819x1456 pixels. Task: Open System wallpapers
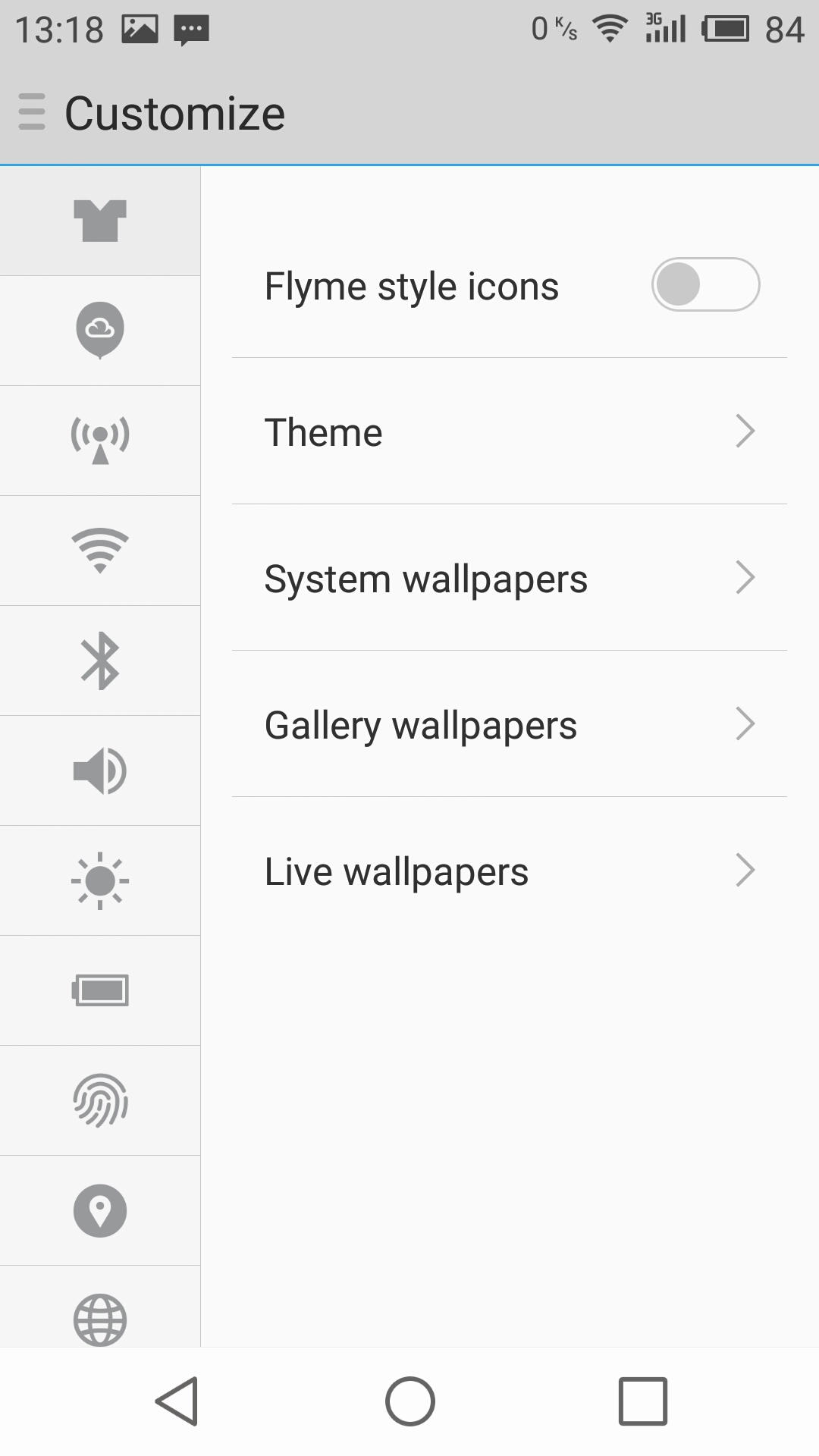click(510, 578)
